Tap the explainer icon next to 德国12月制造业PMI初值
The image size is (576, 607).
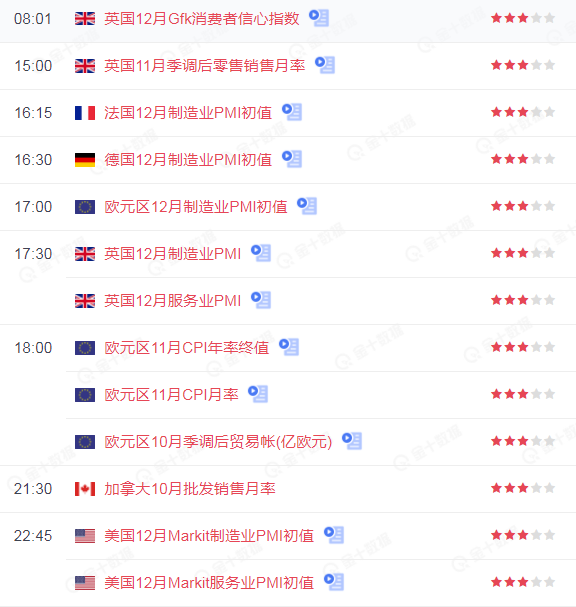tap(292, 159)
